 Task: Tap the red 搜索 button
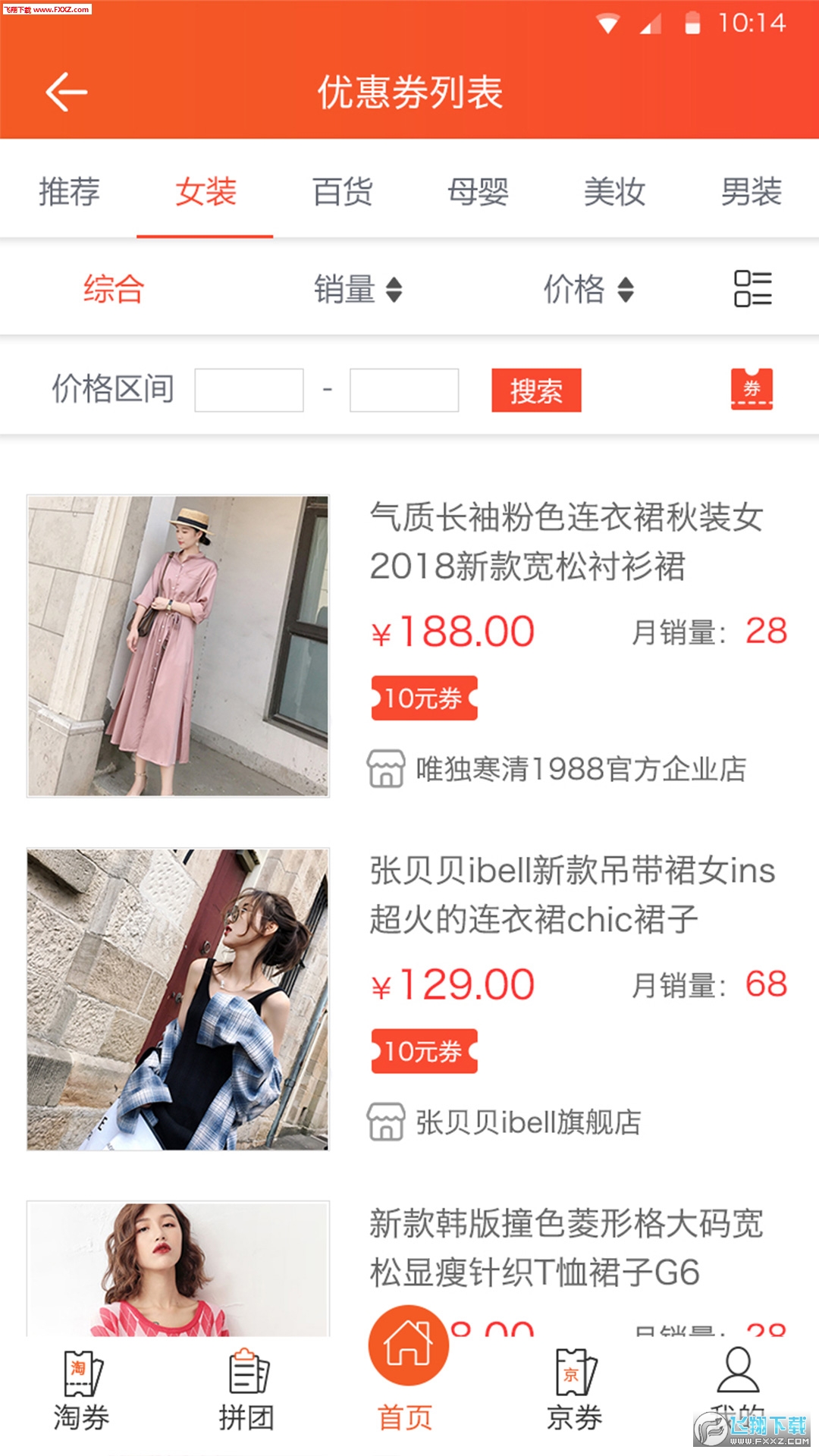pyautogui.click(x=536, y=391)
